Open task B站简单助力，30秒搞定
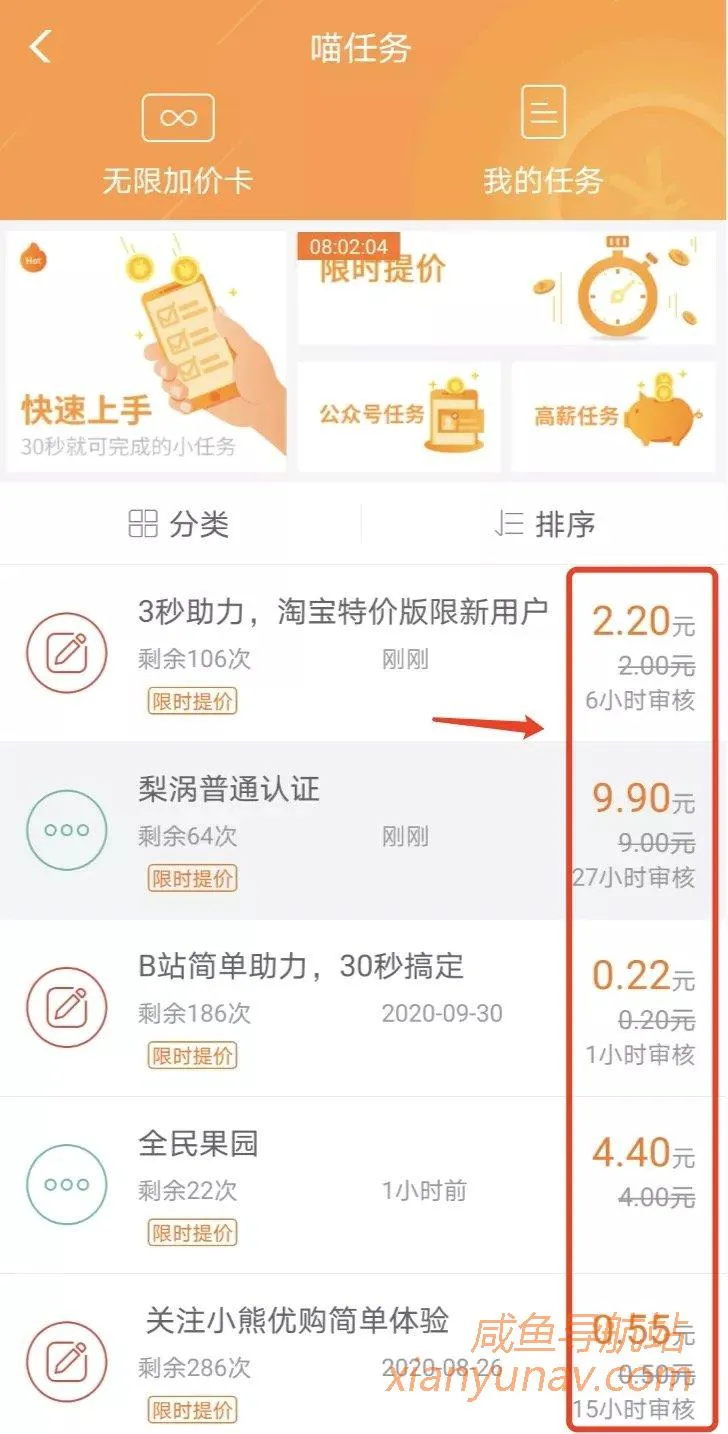Image resolution: width=728 pixels, height=1434 pixels. pos(301,966)
